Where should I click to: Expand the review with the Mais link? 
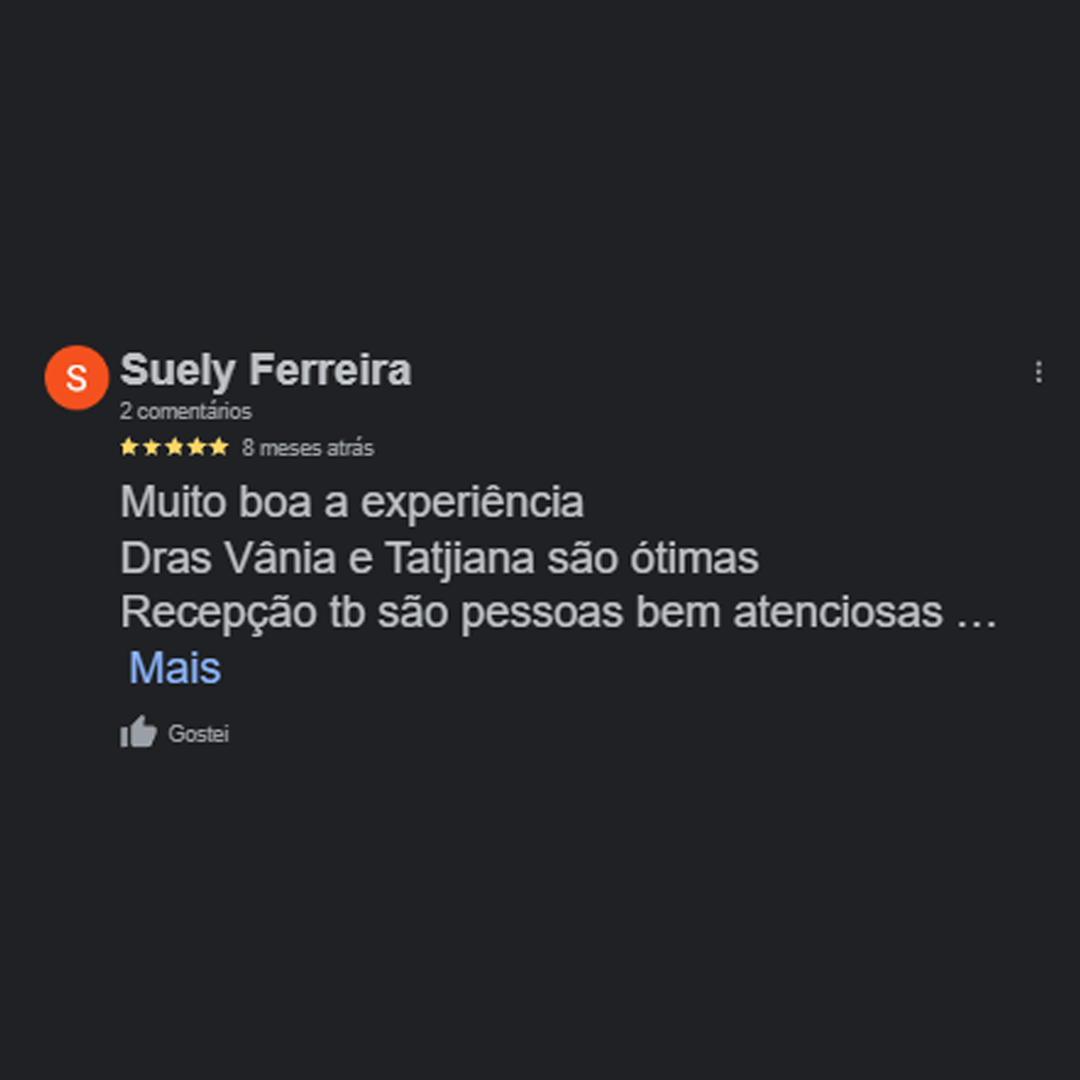175,668
